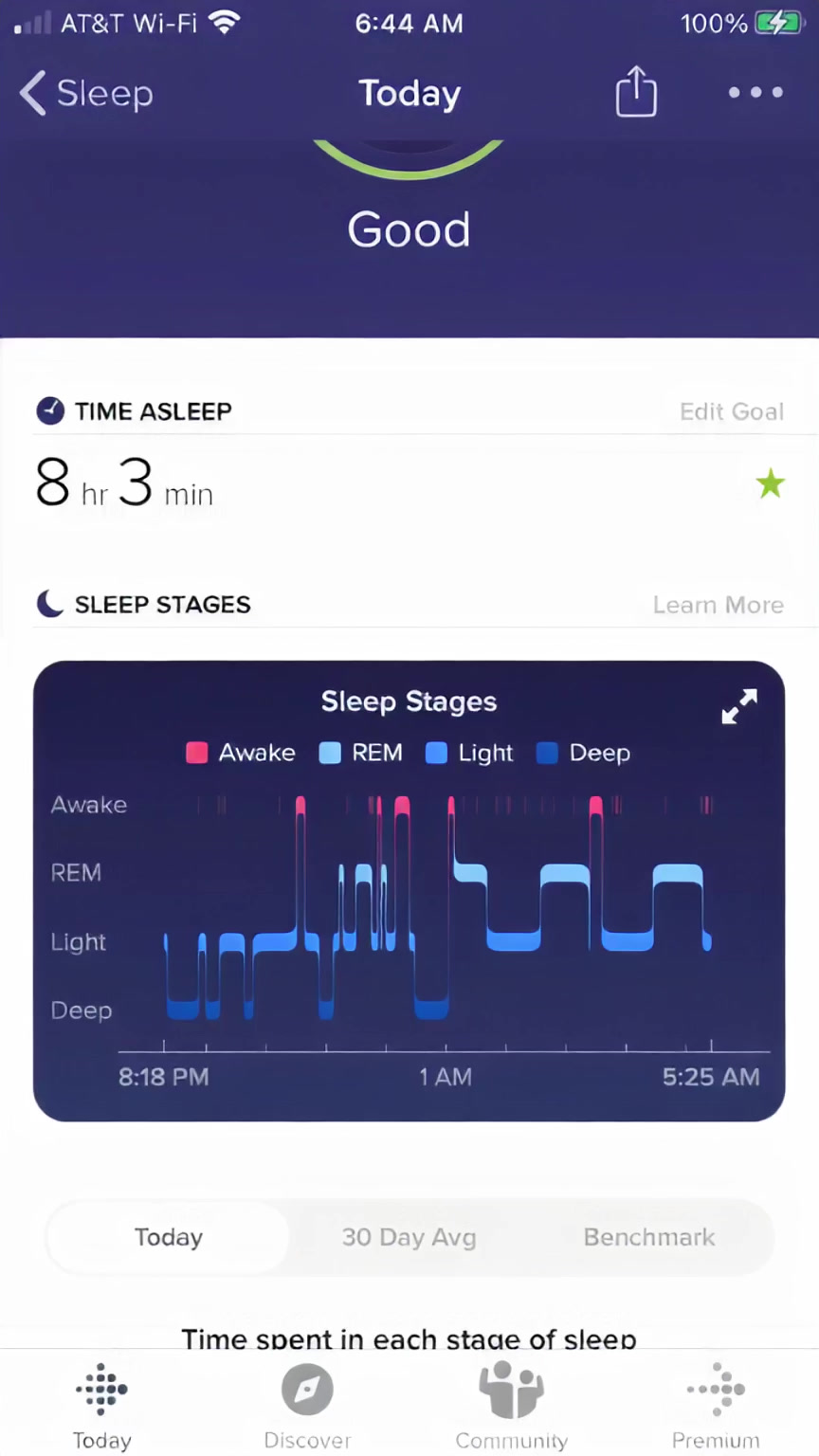
Task: Open the Community tab
Action: point(512,1406)
